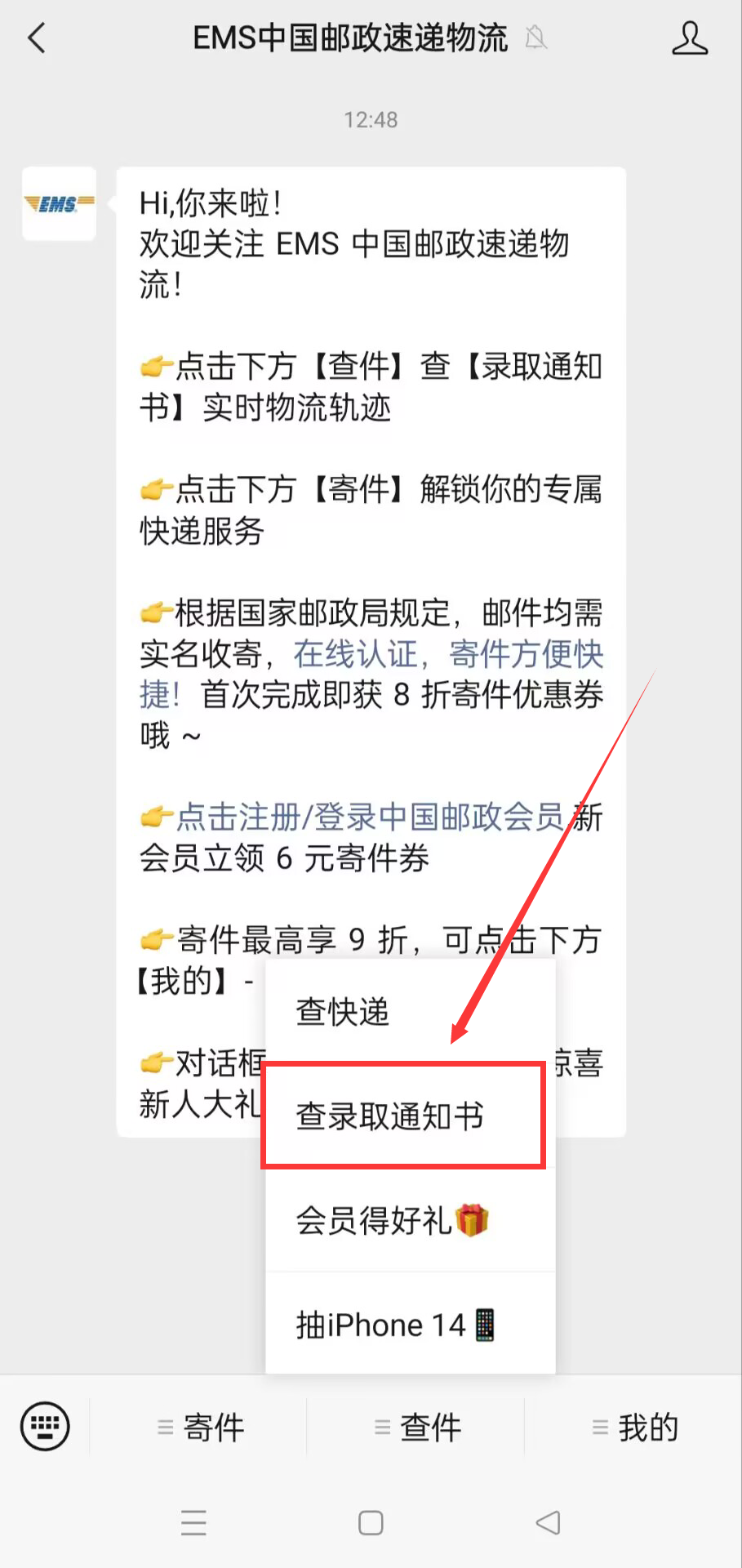Select 查快递 from the popup menu
The height and width of the screenshot is (1568, 742).
tap(343, 1012)
